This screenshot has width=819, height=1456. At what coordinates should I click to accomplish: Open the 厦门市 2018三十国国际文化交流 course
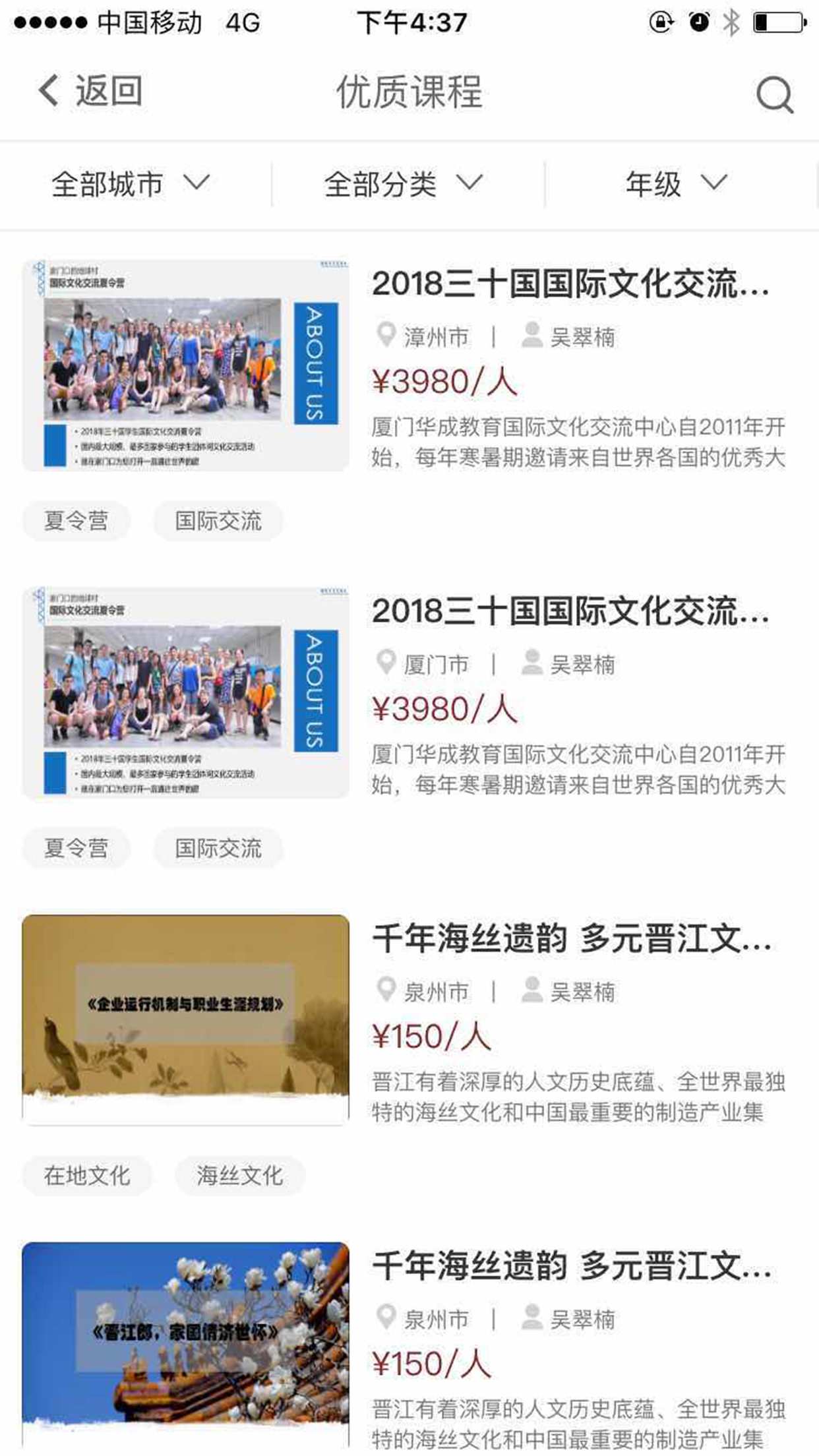point(570,611)
